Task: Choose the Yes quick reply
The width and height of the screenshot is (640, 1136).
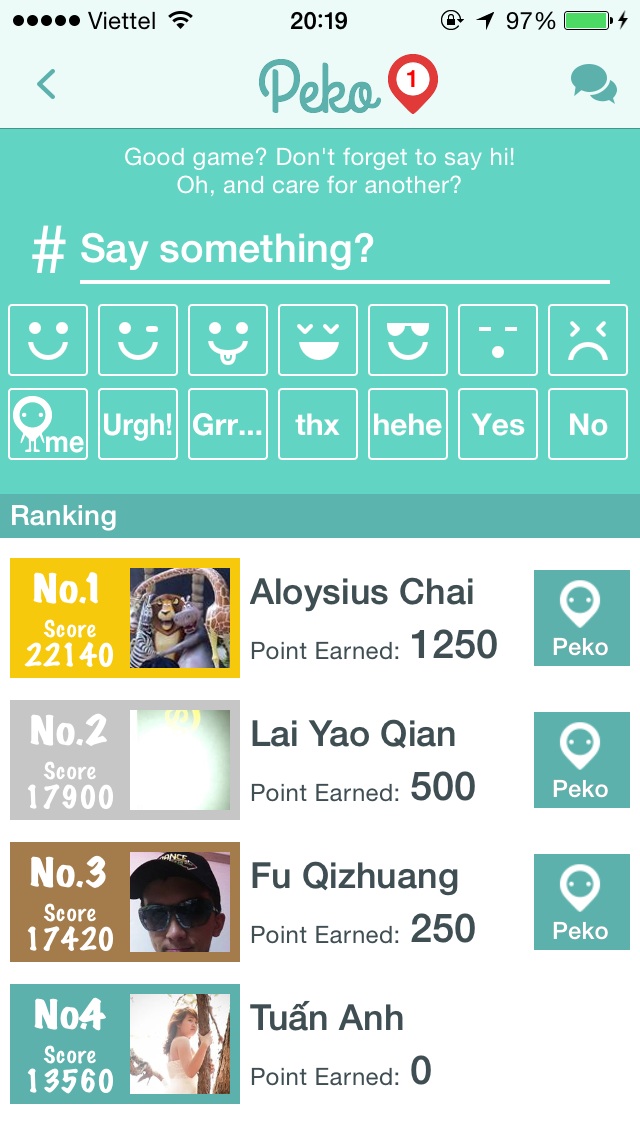Action: coord(498,424)
